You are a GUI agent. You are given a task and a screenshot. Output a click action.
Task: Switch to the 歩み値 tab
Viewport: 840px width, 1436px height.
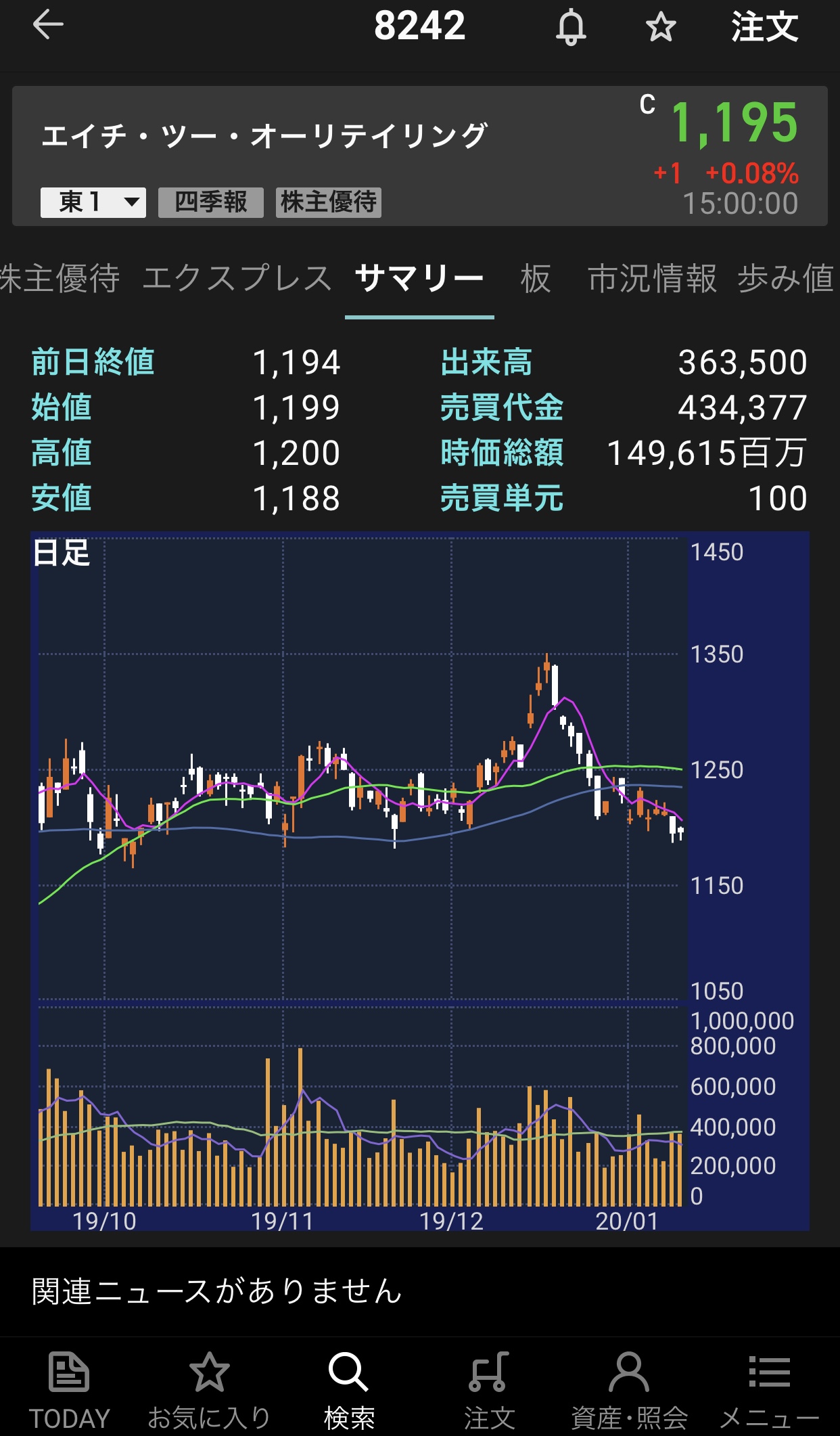pyautogui.click(x=786, y=279)
